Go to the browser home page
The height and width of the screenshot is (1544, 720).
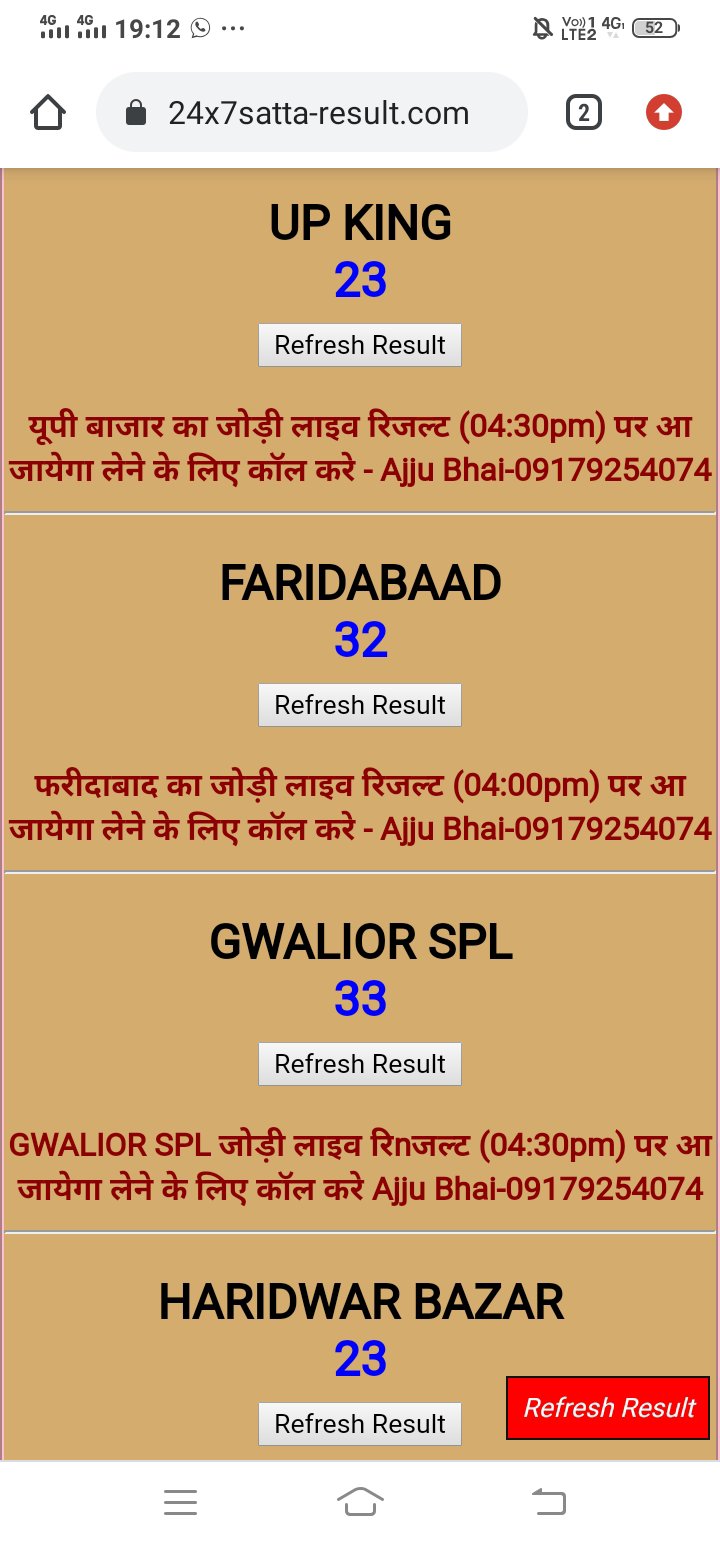coord(48,113)
